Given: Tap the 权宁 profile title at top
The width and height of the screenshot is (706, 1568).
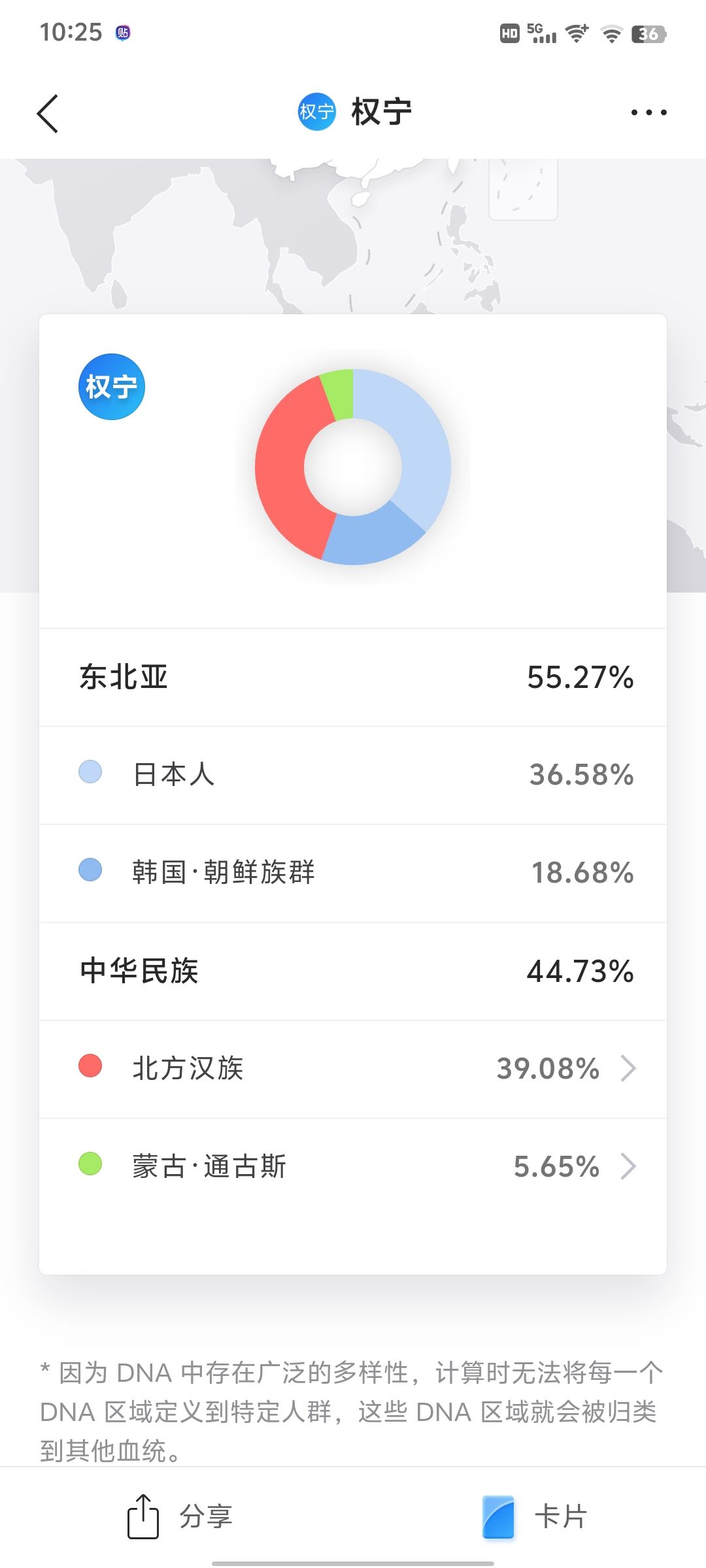Looking at the screenshot, I should pos(355,112).
